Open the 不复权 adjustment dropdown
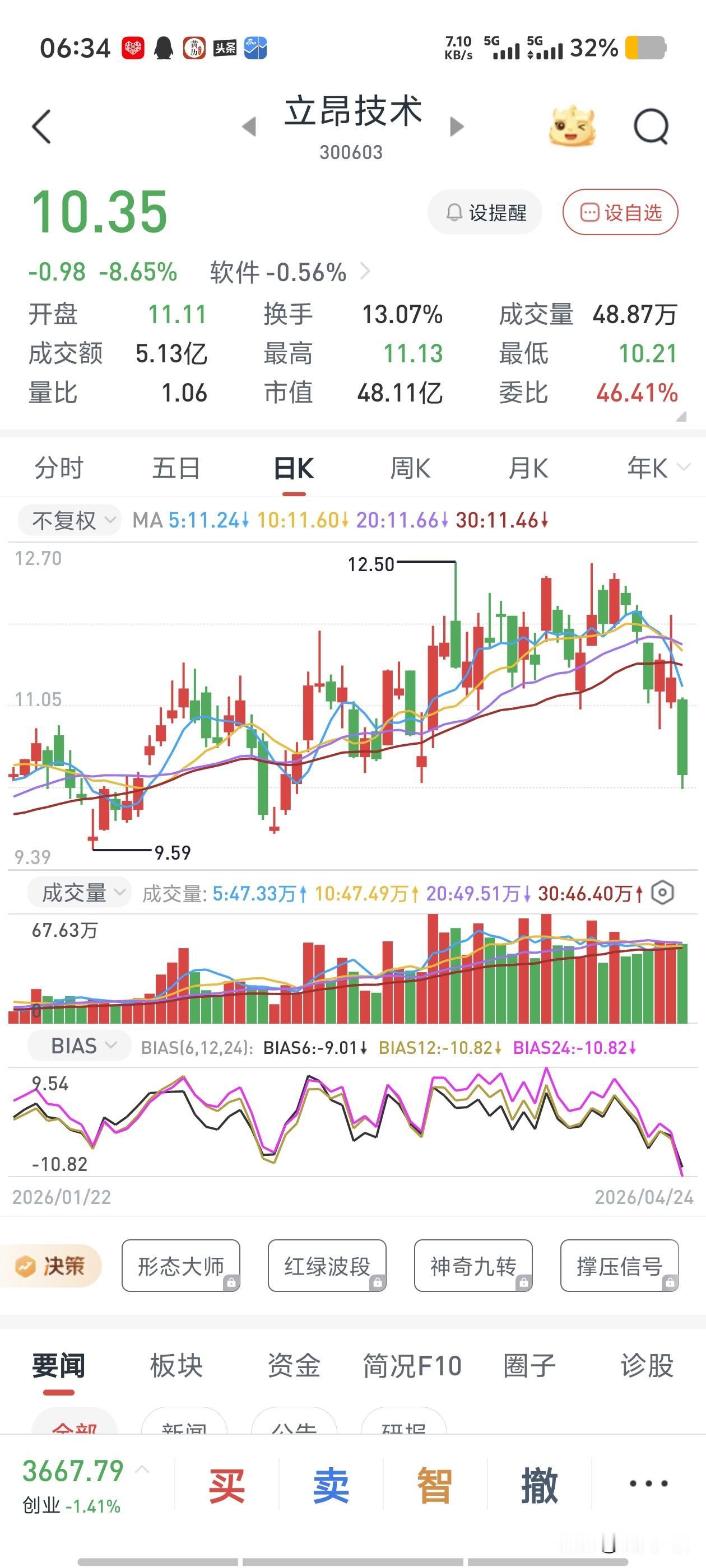 point(67,520)
